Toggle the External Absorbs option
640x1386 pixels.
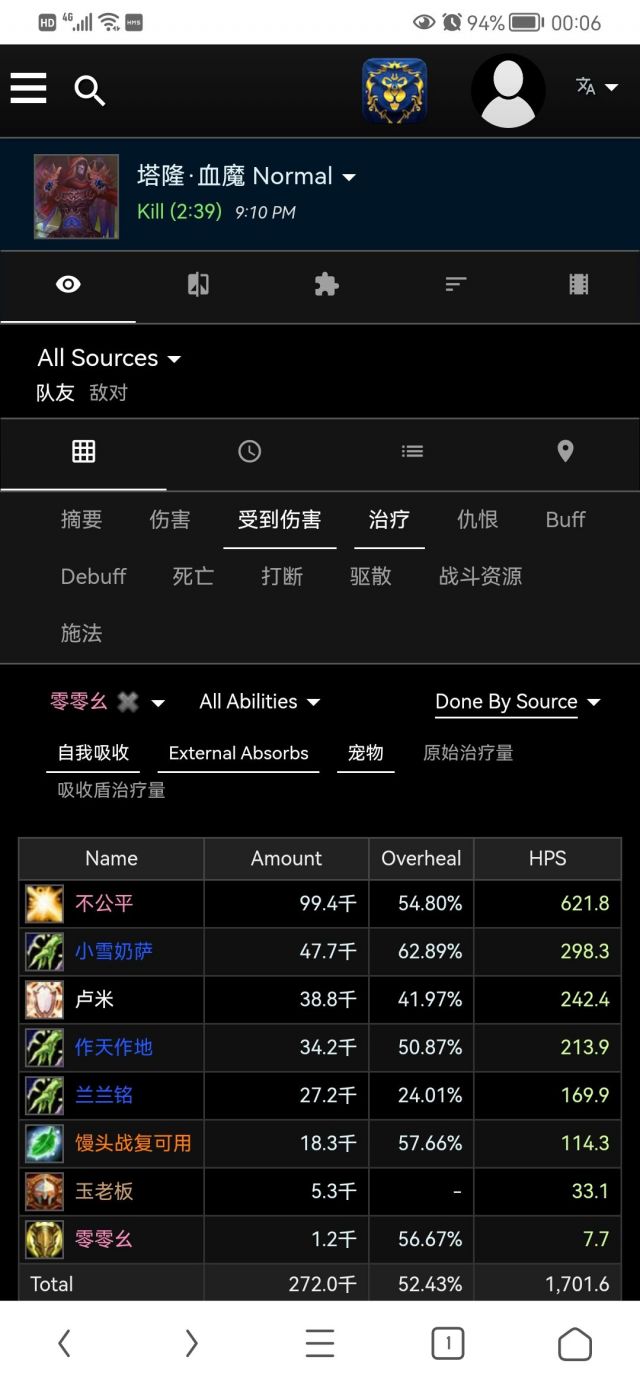coord(238,753)
